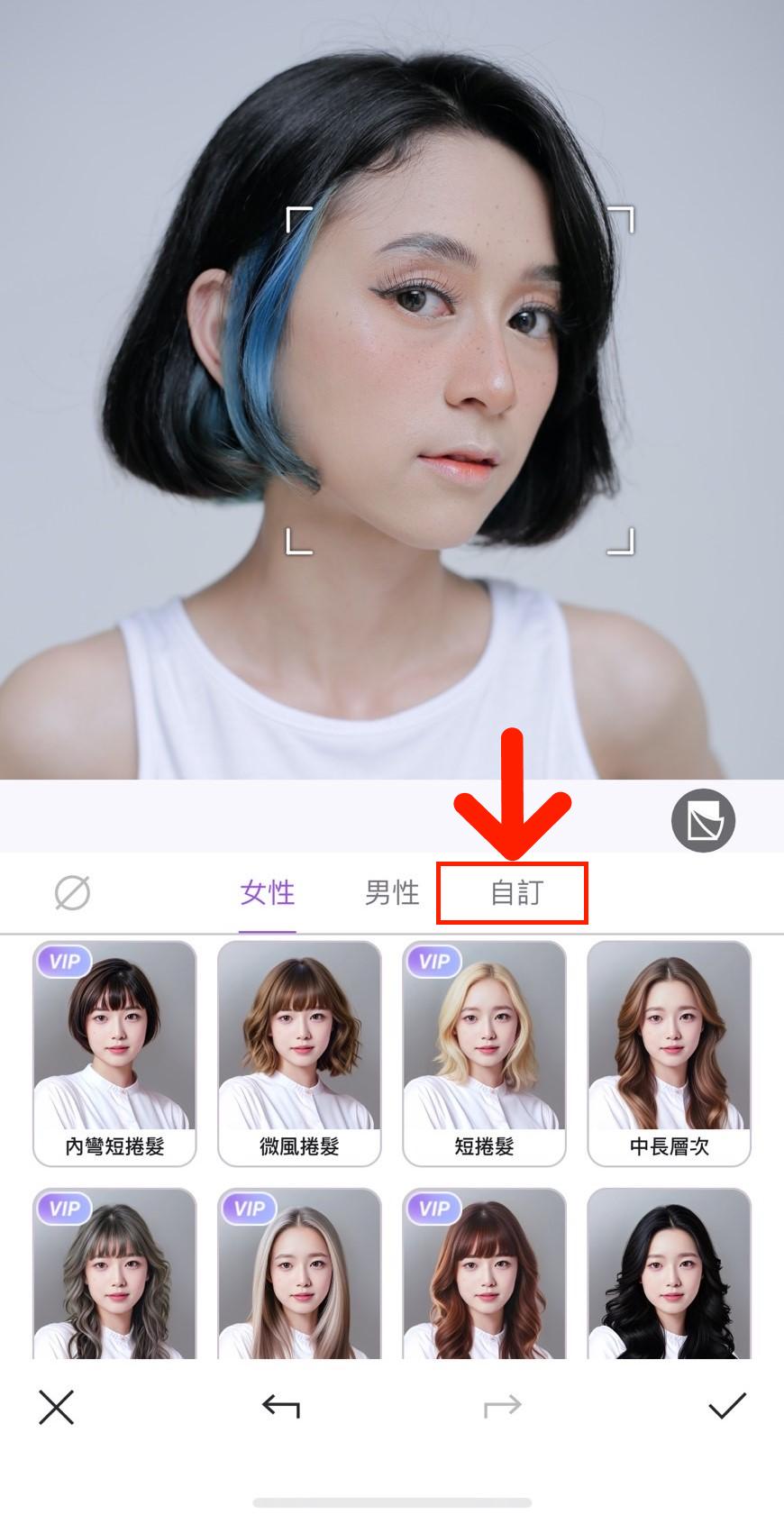Image resolution: width=784 pixels, height=1524 pixels.
Task: Apply the long black curly hairstyle
Action: 669,1275
